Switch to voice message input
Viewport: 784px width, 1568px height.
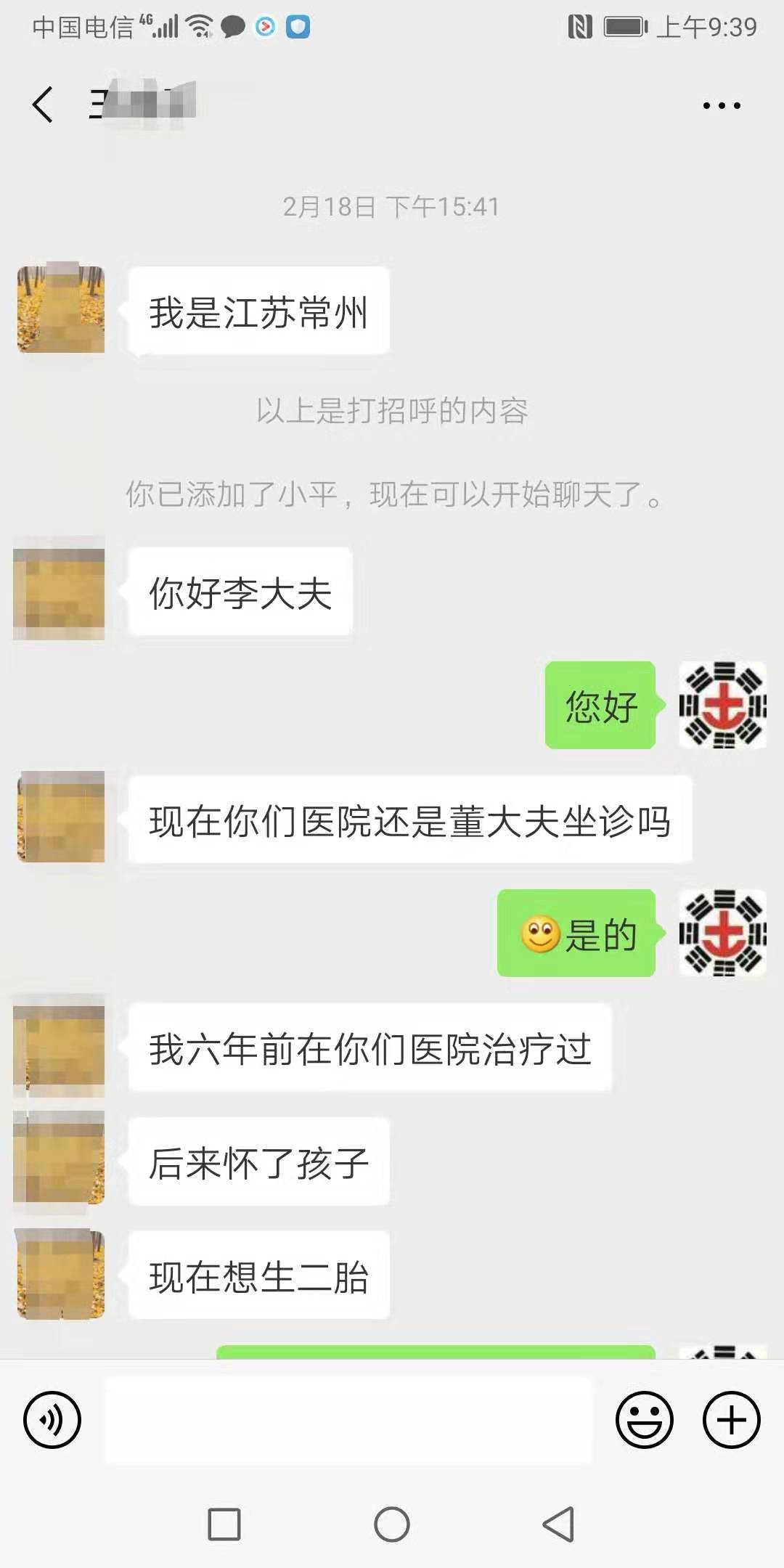coord(52,1420)
